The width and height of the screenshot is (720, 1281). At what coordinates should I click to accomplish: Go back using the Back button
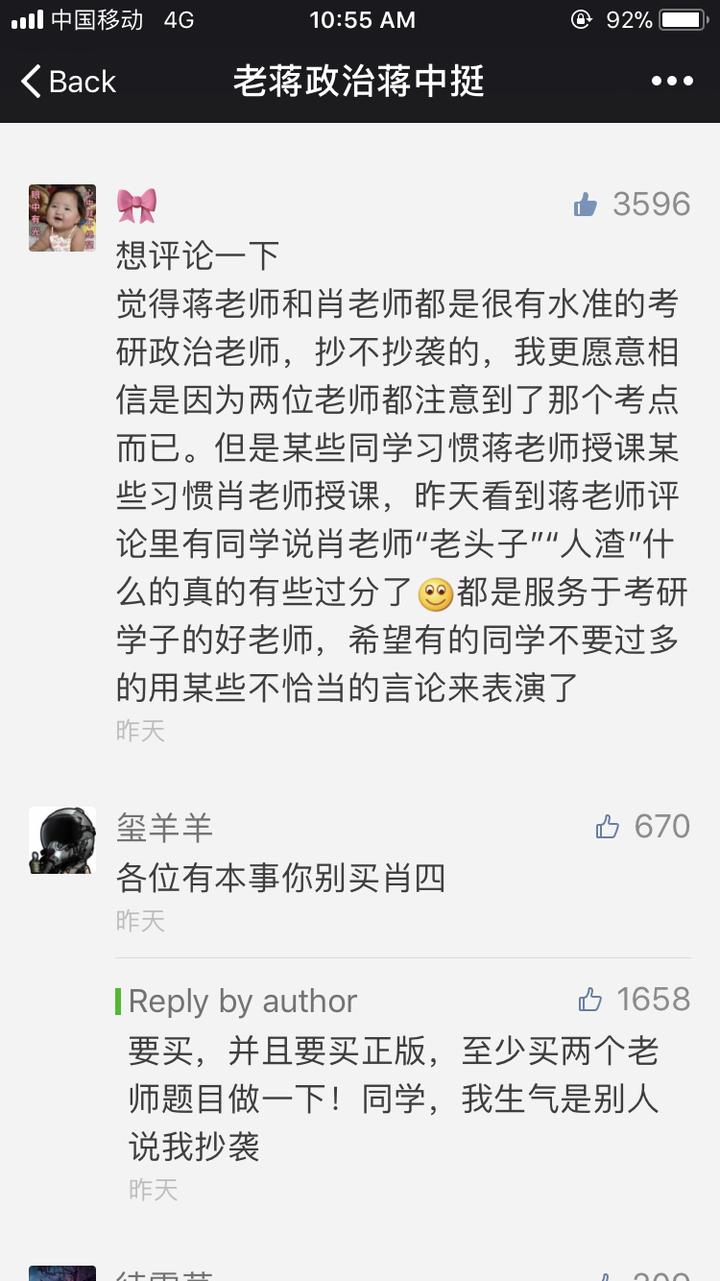[68, 81]
